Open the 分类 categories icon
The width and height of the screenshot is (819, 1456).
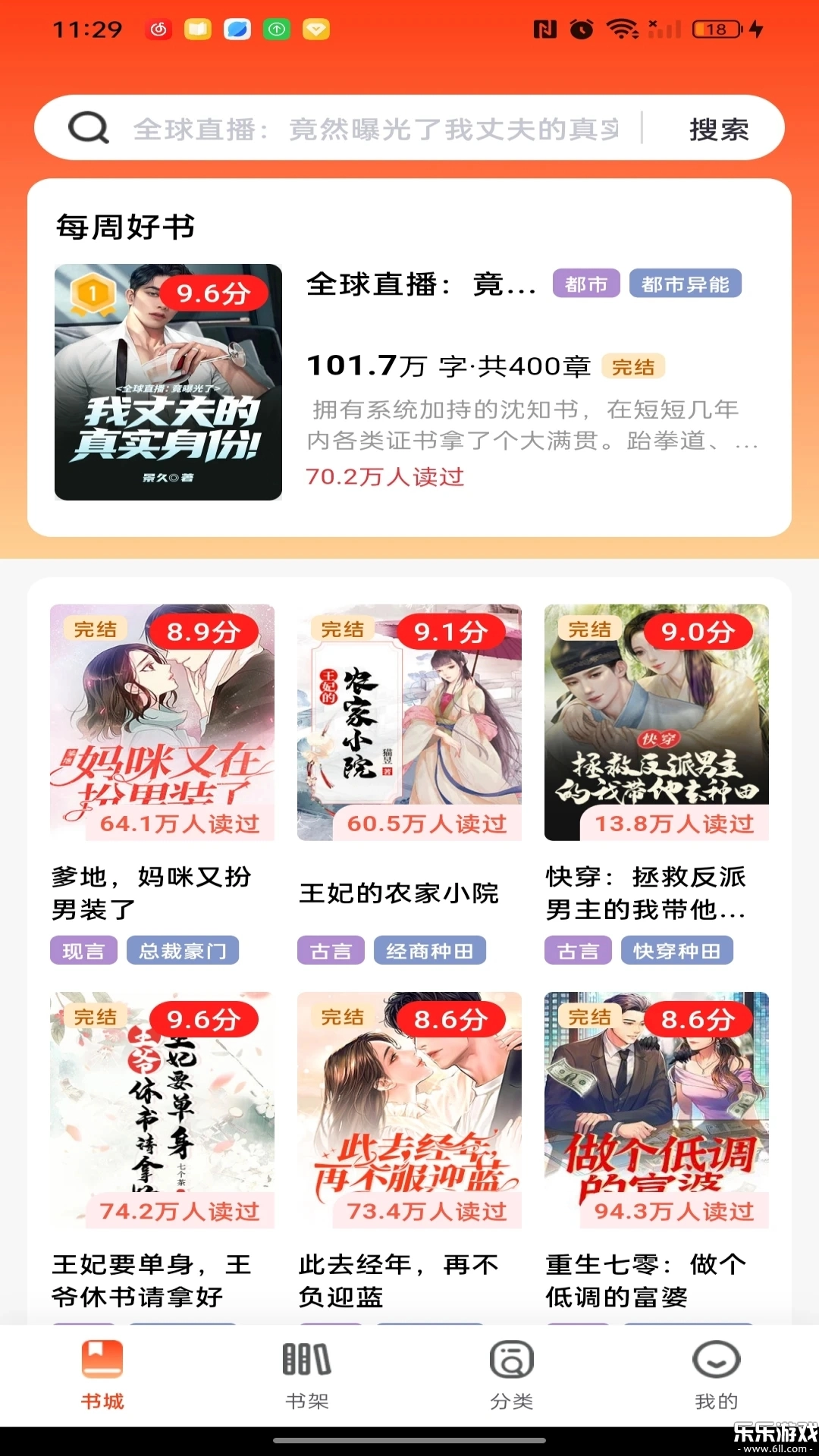pyautogui.click(x=512, y=1361)
